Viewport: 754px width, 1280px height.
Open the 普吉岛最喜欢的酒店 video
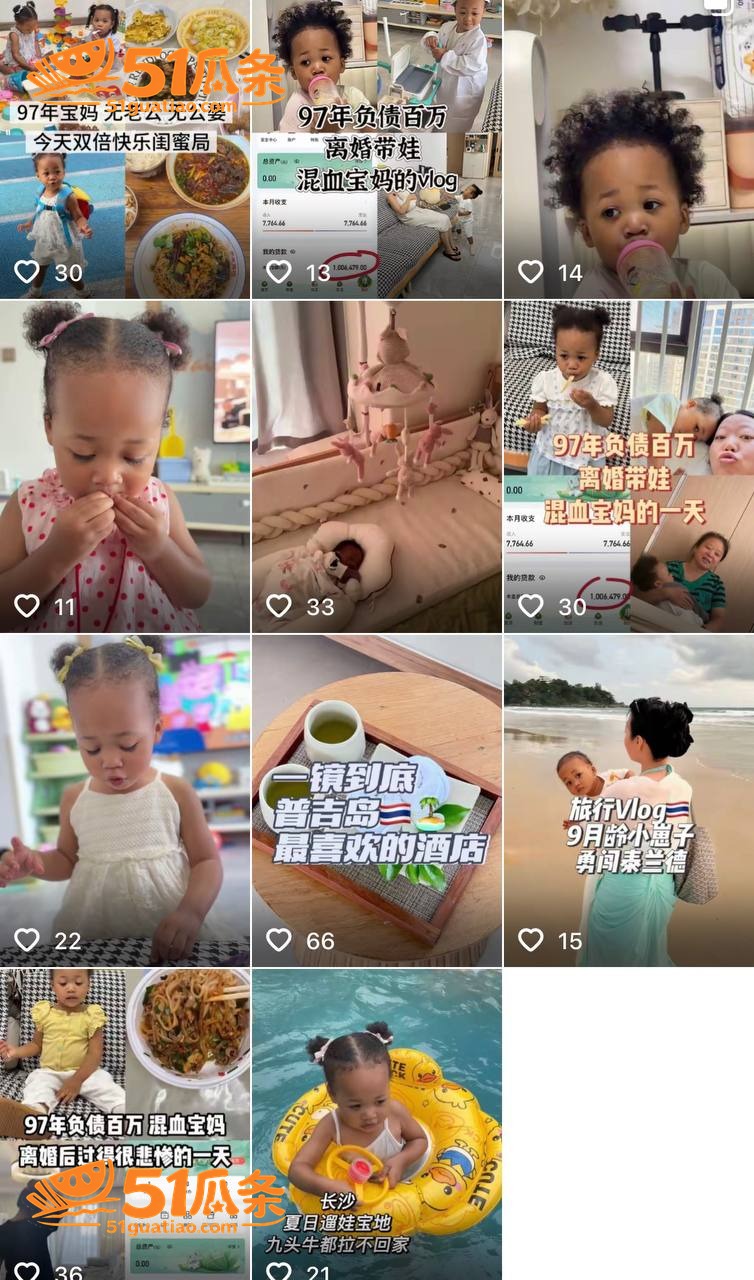[377, 800]
